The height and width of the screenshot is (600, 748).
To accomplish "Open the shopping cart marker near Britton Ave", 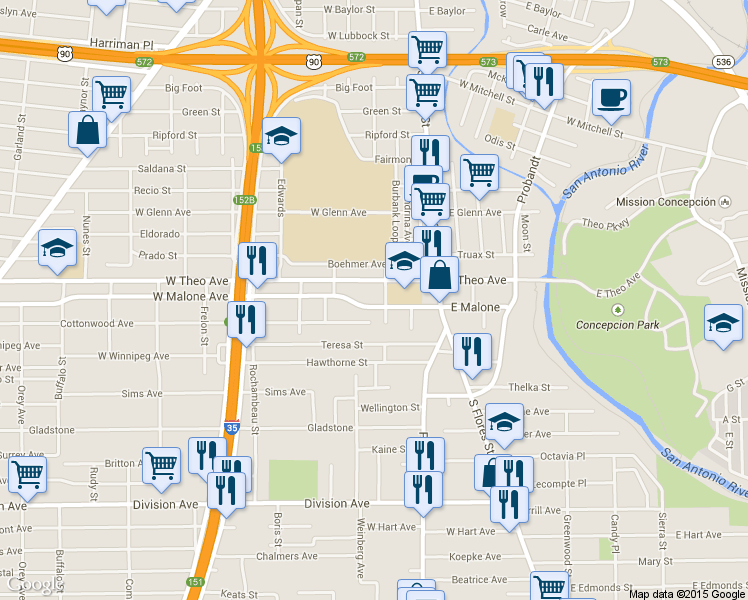I will (161, 465).
